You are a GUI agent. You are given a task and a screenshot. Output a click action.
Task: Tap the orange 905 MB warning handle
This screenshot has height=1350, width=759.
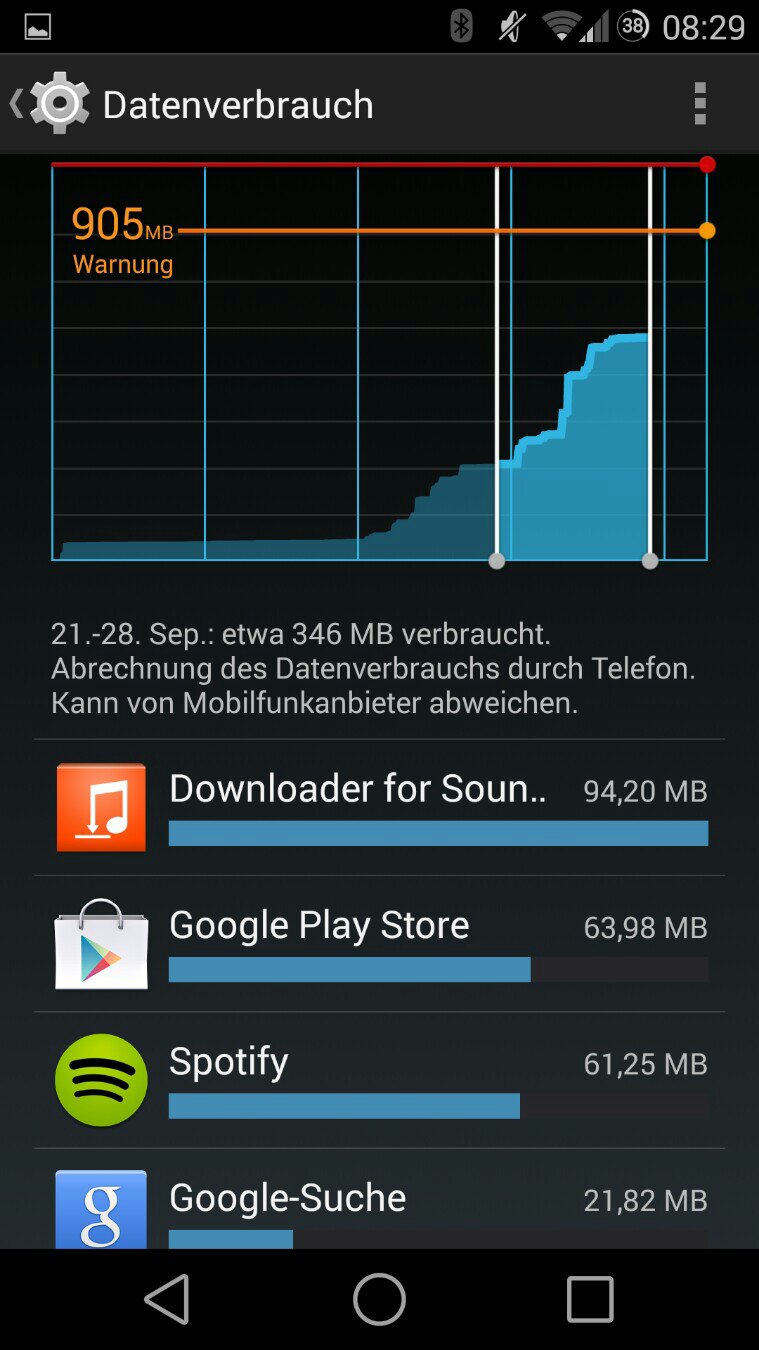pos(707,231)
